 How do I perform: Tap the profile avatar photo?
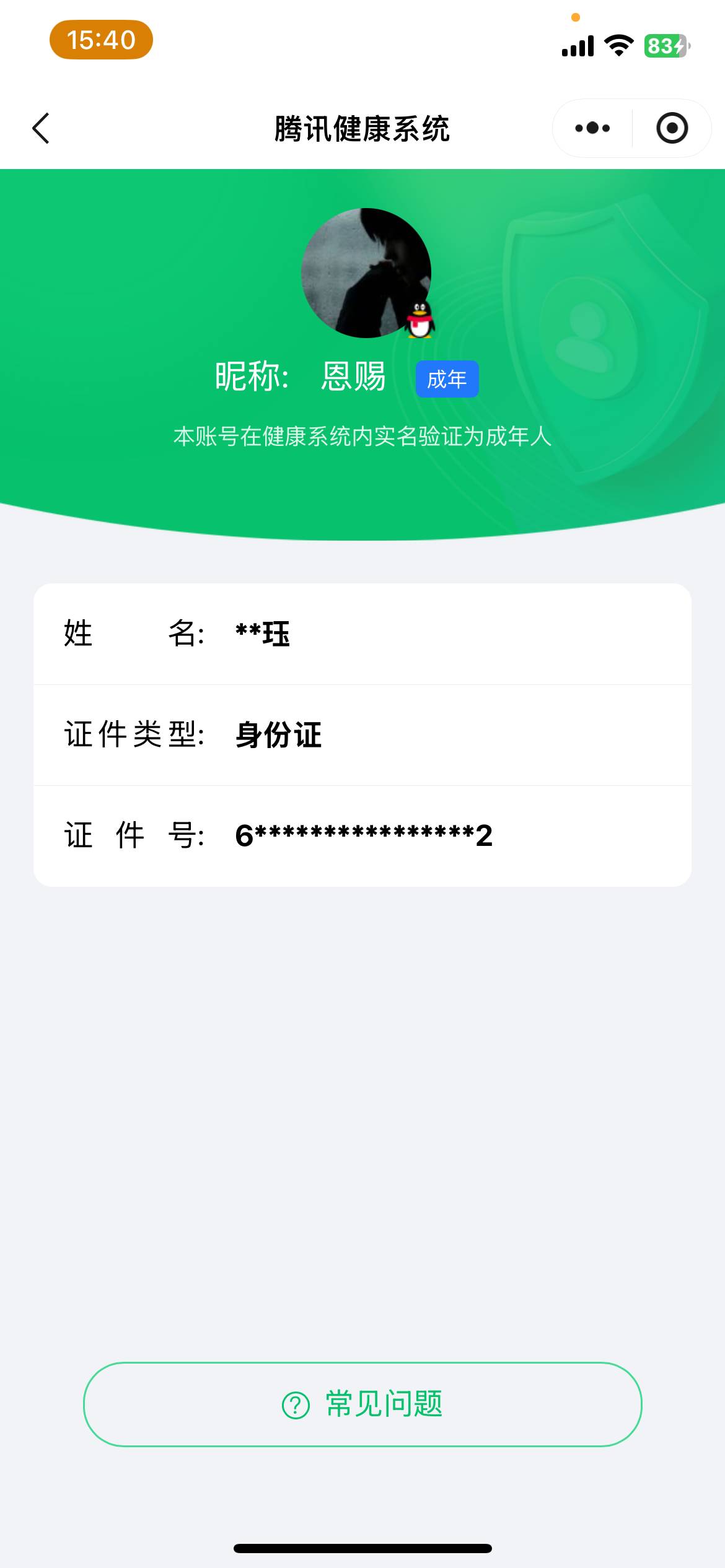coord(366,272)
